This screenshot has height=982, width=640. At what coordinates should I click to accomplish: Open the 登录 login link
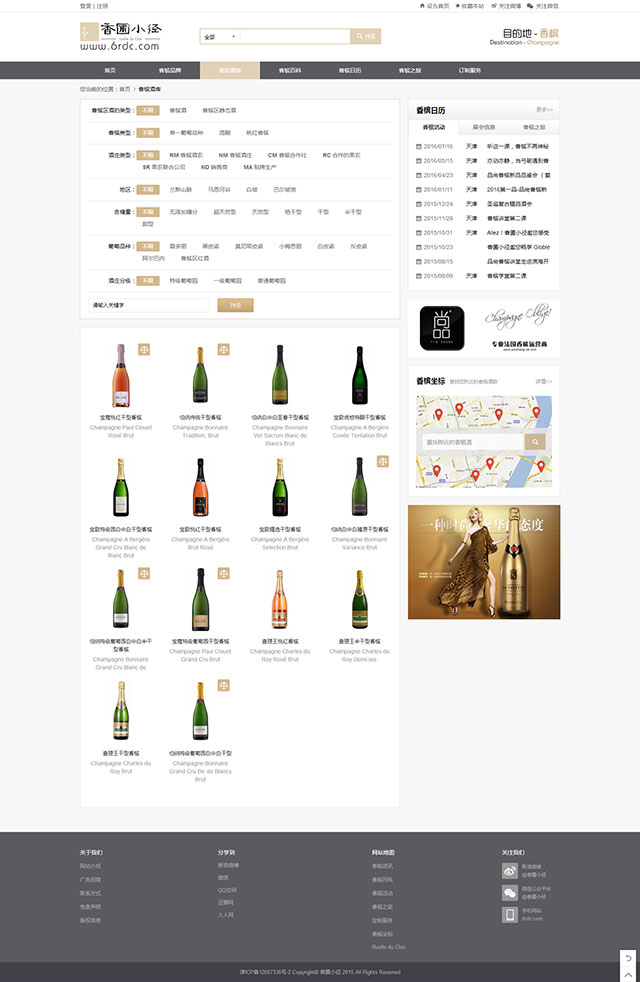tap(85, 6)
